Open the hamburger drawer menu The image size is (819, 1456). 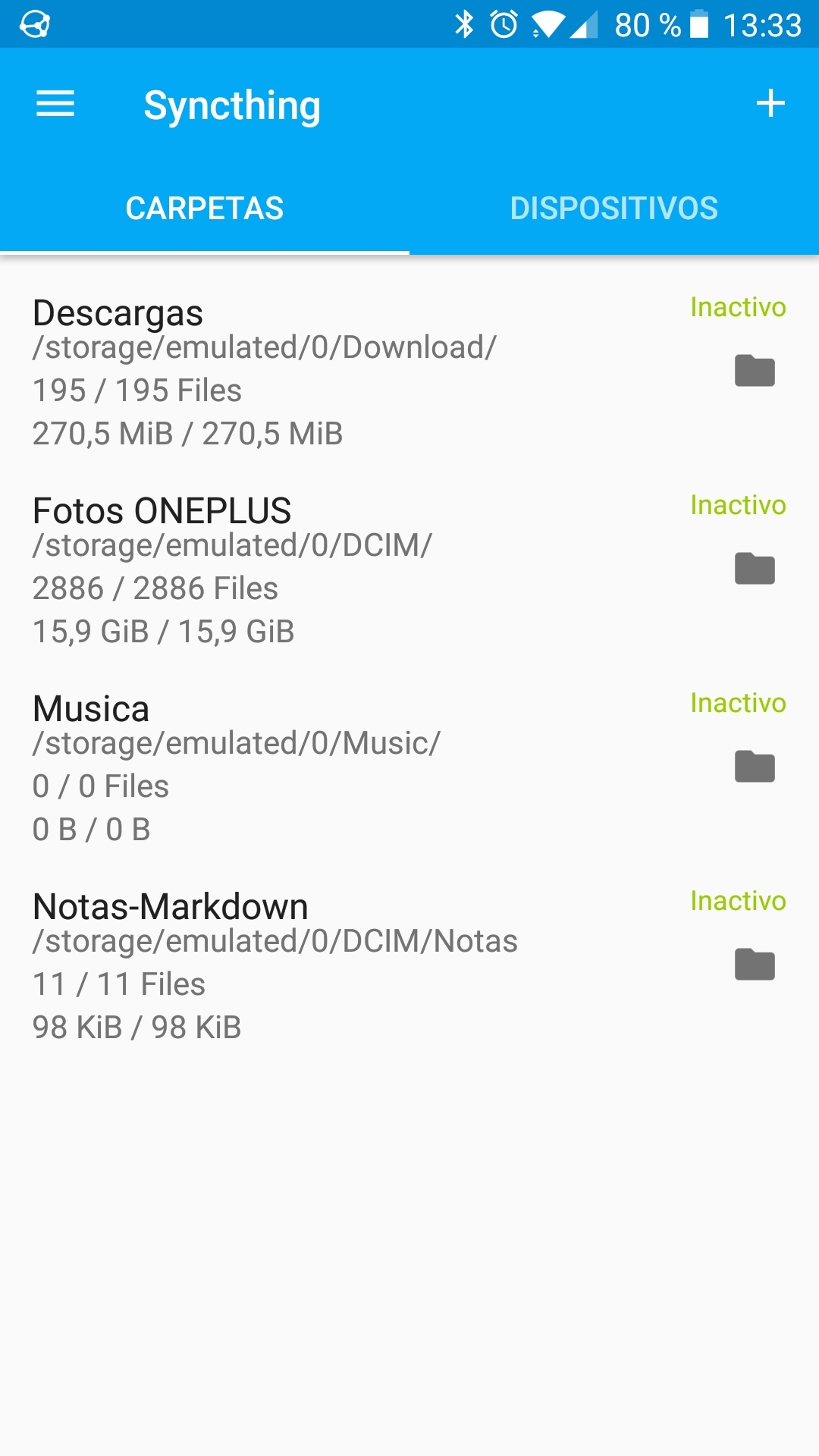click(x=55, y=104)
